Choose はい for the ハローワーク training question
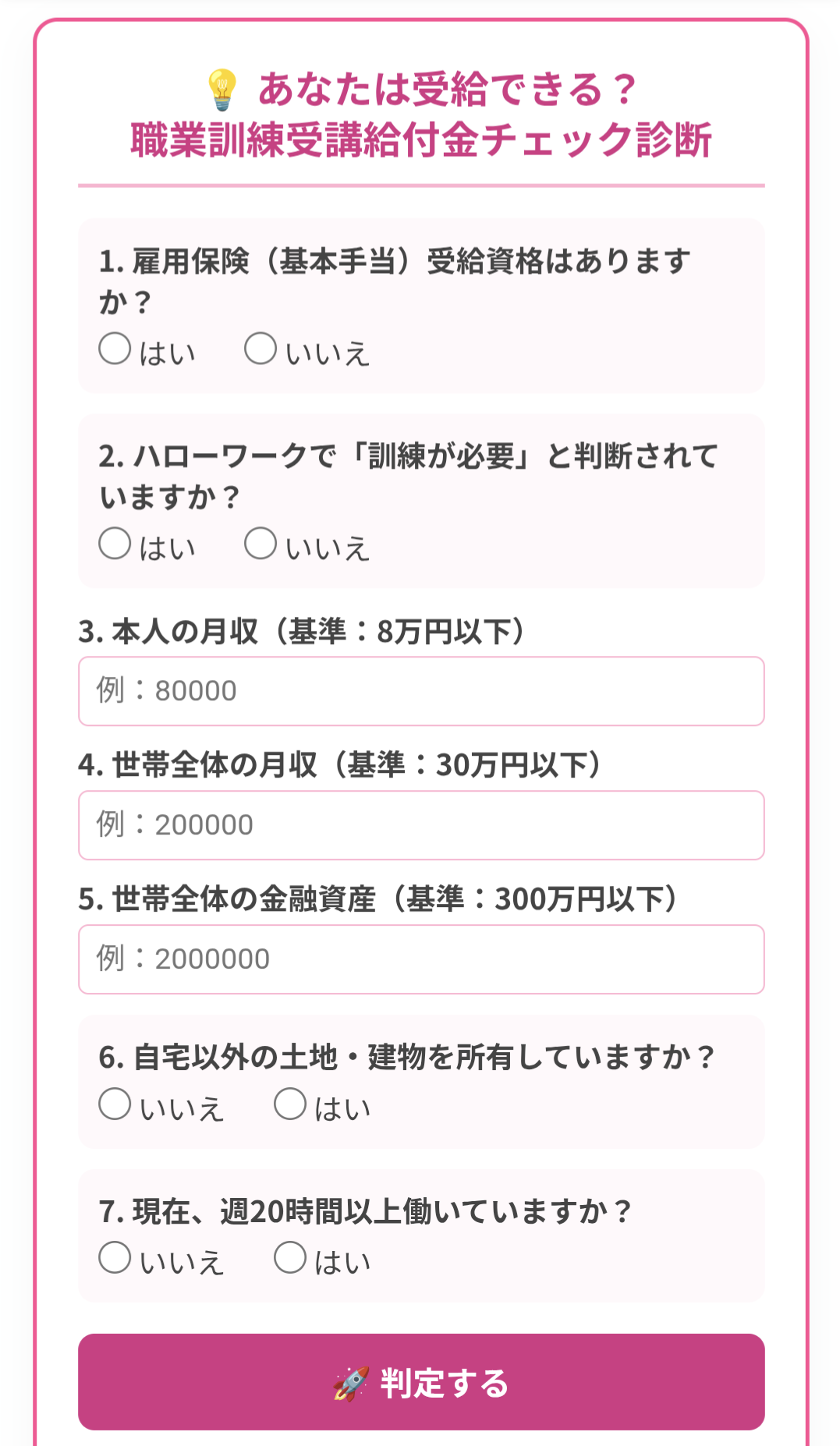This screenshot has height=1446, width=840. (x=114, y=545)
